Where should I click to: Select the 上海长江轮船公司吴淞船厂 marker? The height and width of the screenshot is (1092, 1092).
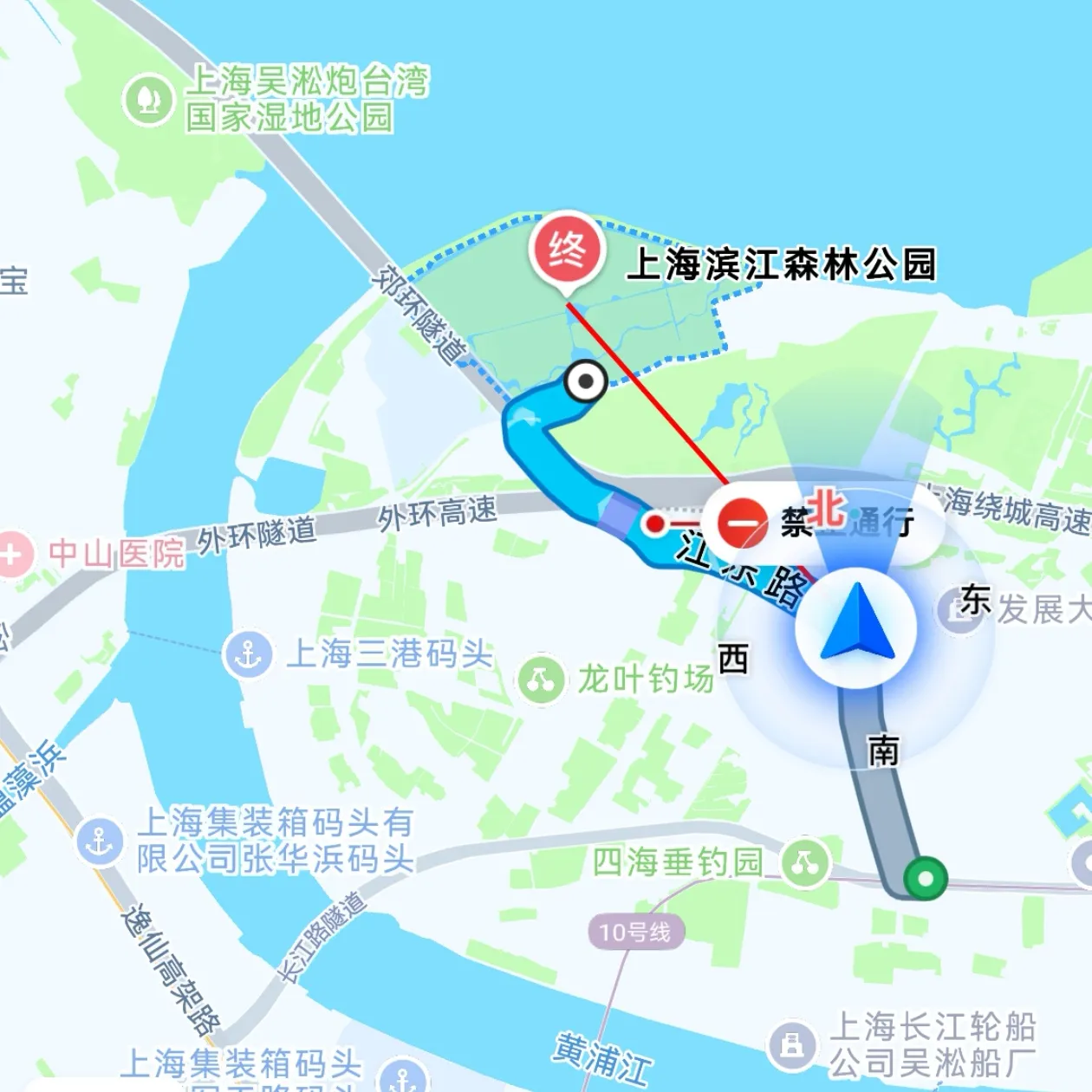(791, 1044)
